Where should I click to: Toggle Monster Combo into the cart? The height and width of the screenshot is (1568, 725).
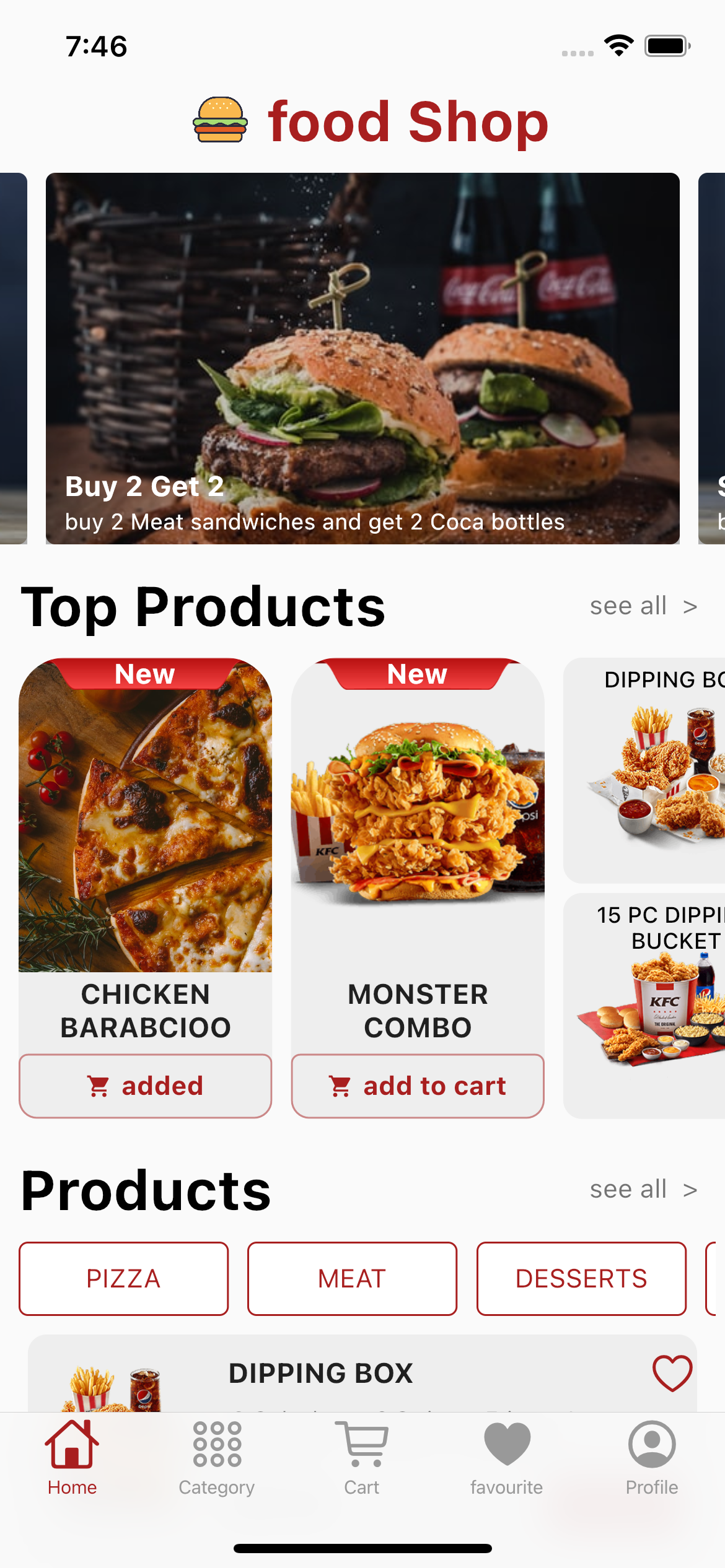[418, 1085]
